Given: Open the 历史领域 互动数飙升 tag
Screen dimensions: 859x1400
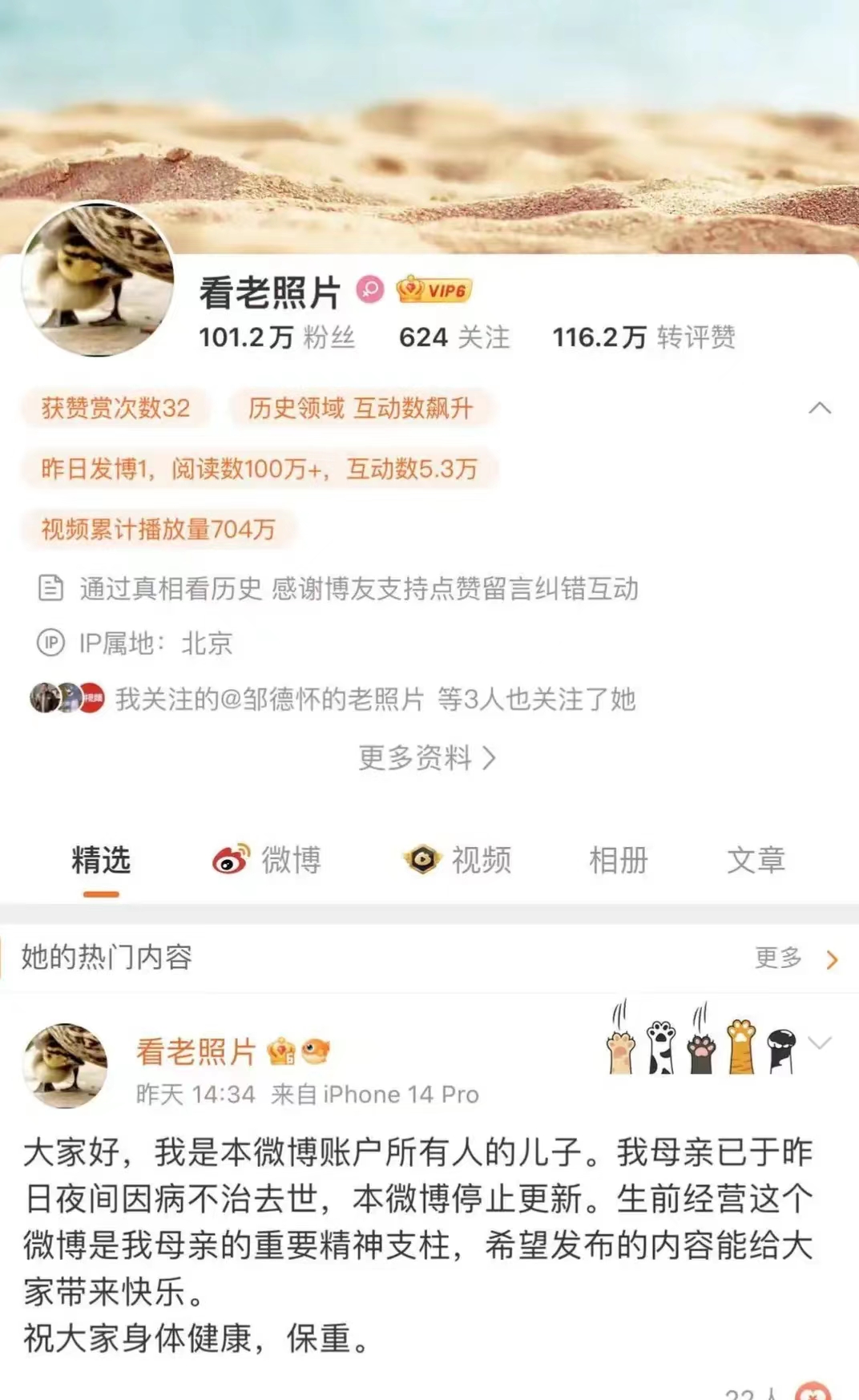Looking at the screenshot, I should click(x=360, y=408).
